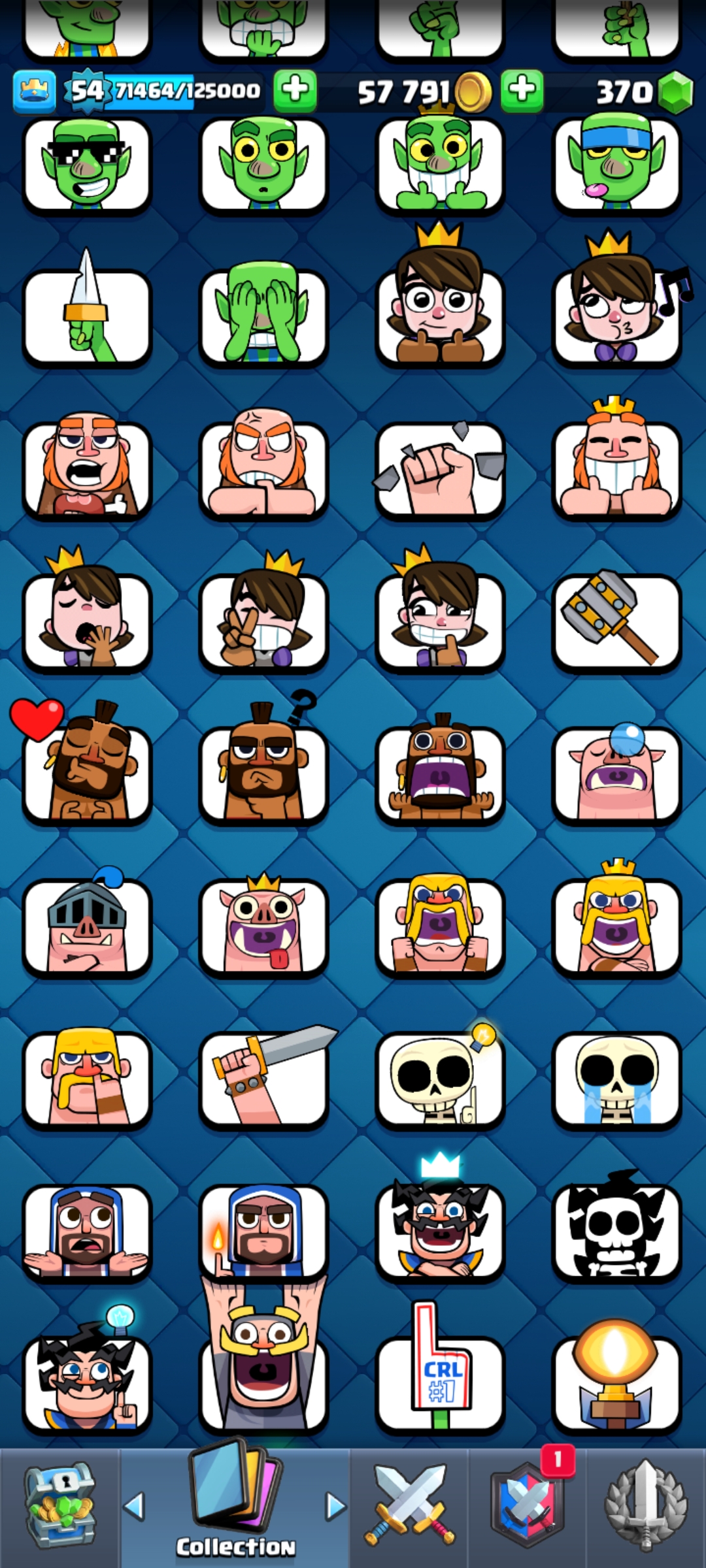
Task: Tap the green plus beside the experience bar
Action: pyautogui.click(x=295, y=91)
